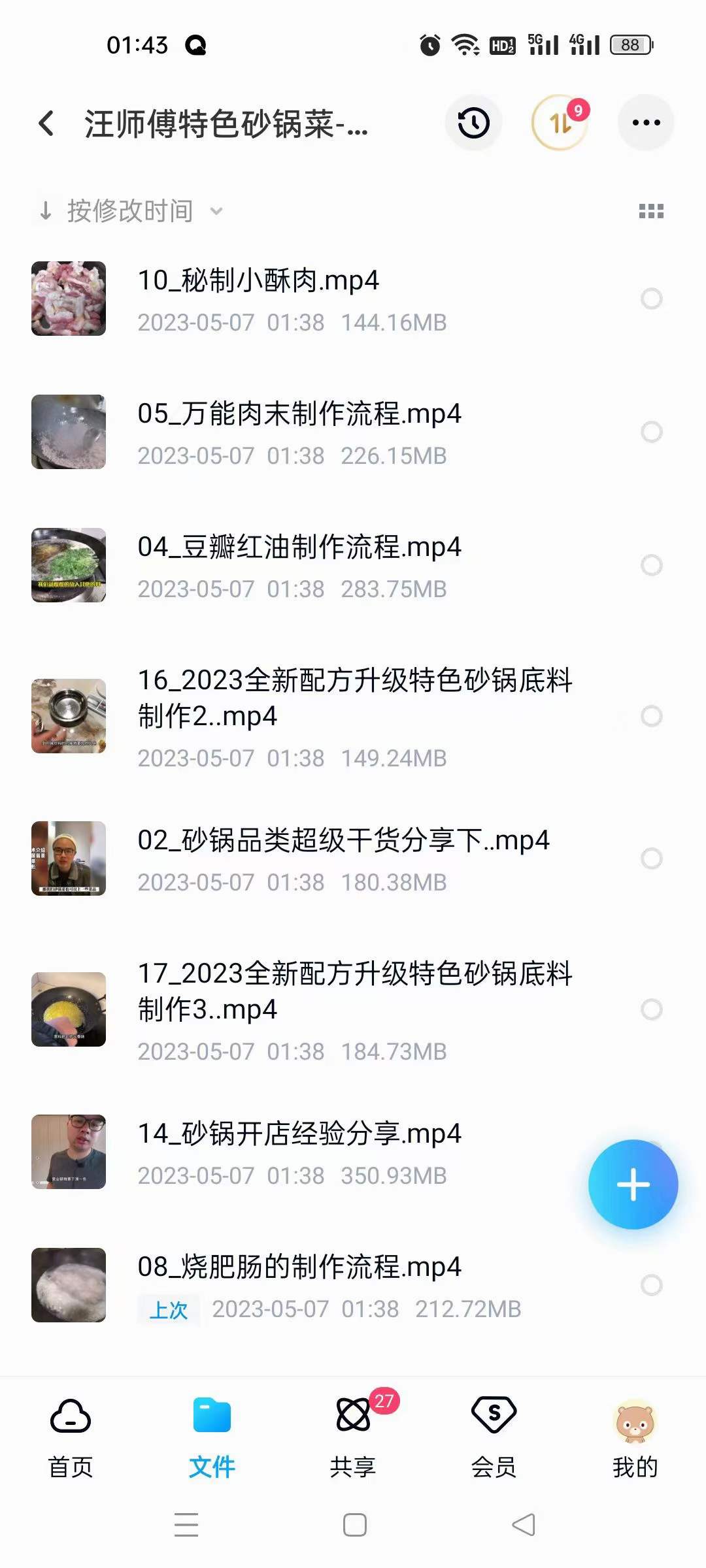706x1568 pixels.
Task: Open the thumbnail of 02_砂锅品类超级干货分享下
Action: 69,860
